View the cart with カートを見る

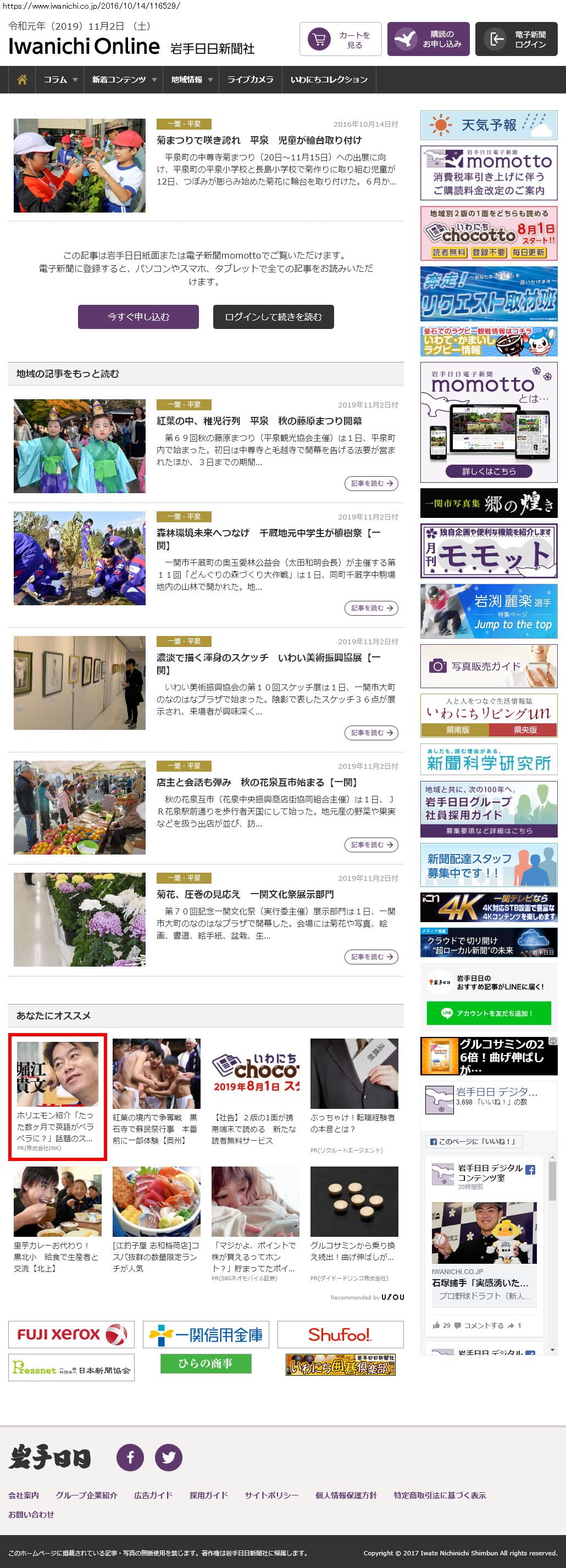click(x=341, y=40)
